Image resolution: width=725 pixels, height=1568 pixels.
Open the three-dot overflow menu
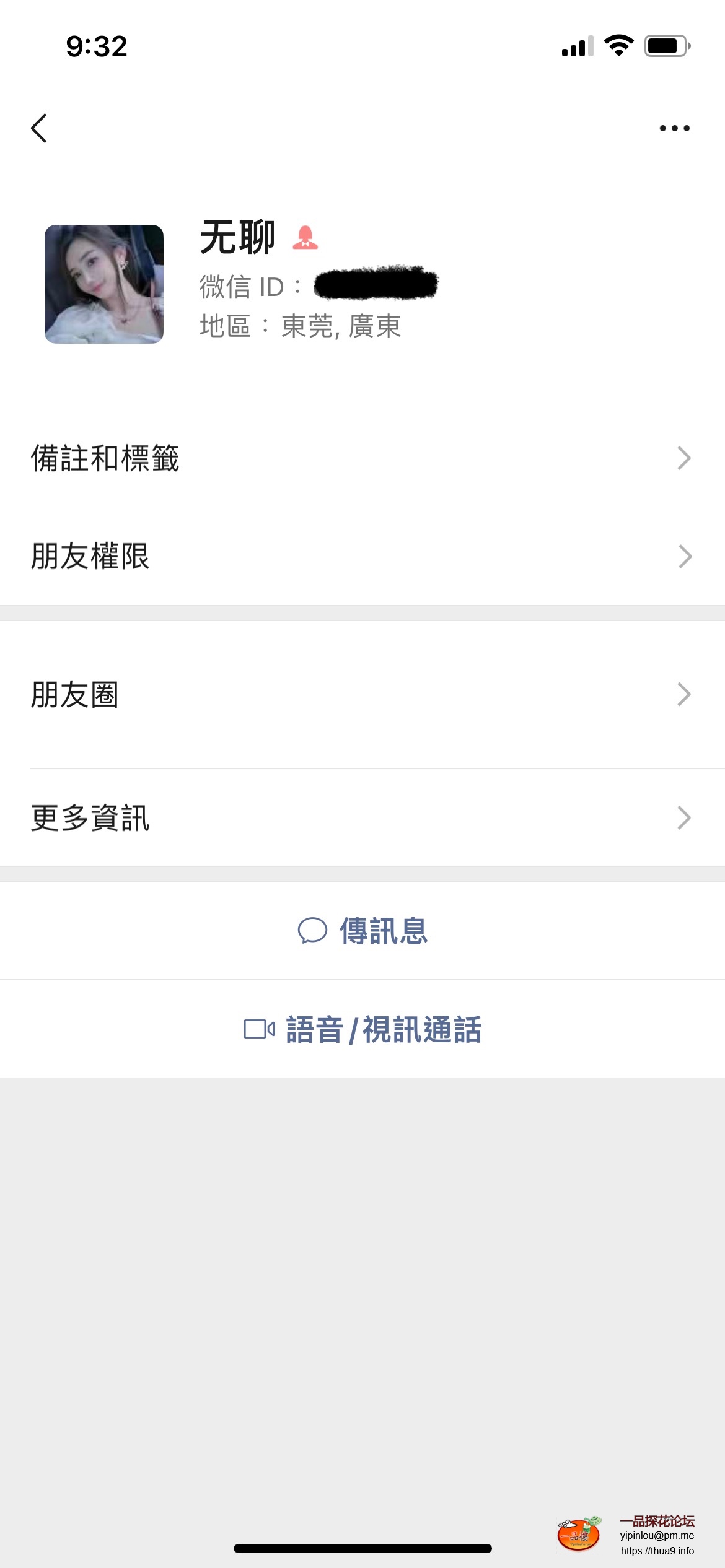click(674, 128)
